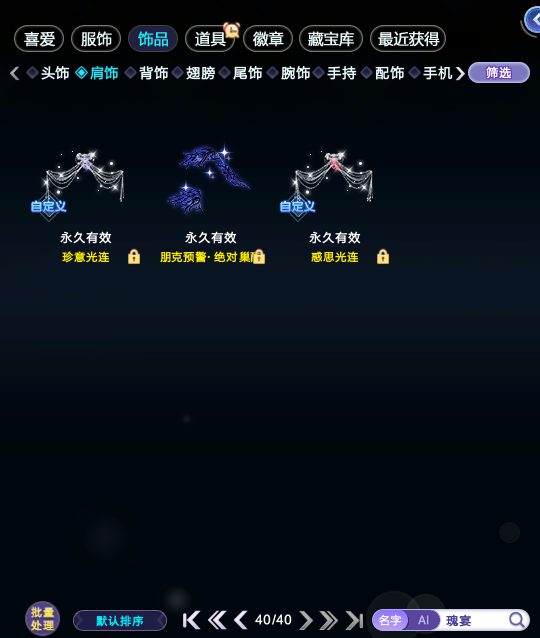Select the 头饰 subcategory

[48, 73]
